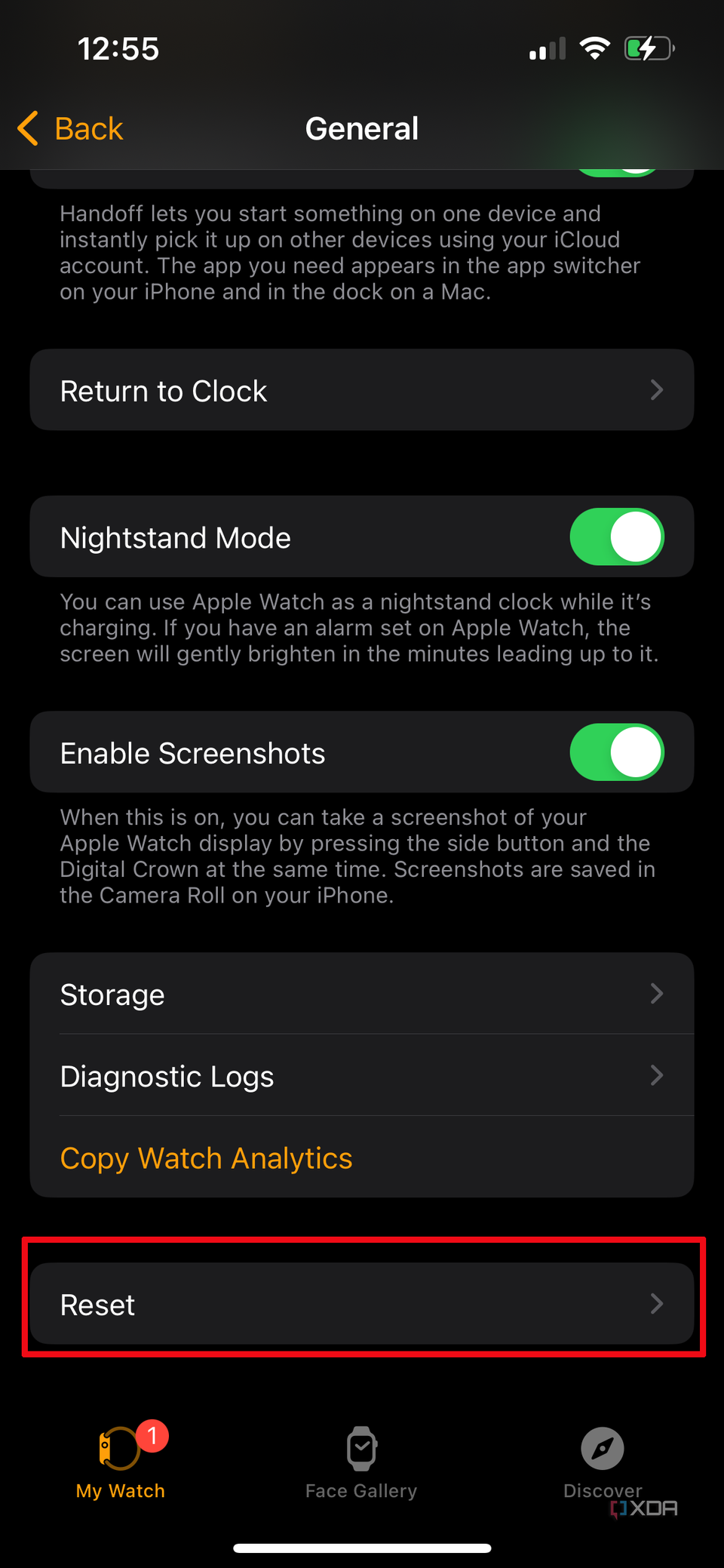Tap the back chevron arrow
Screen dimensions: 724x1568
coord(28,128)
